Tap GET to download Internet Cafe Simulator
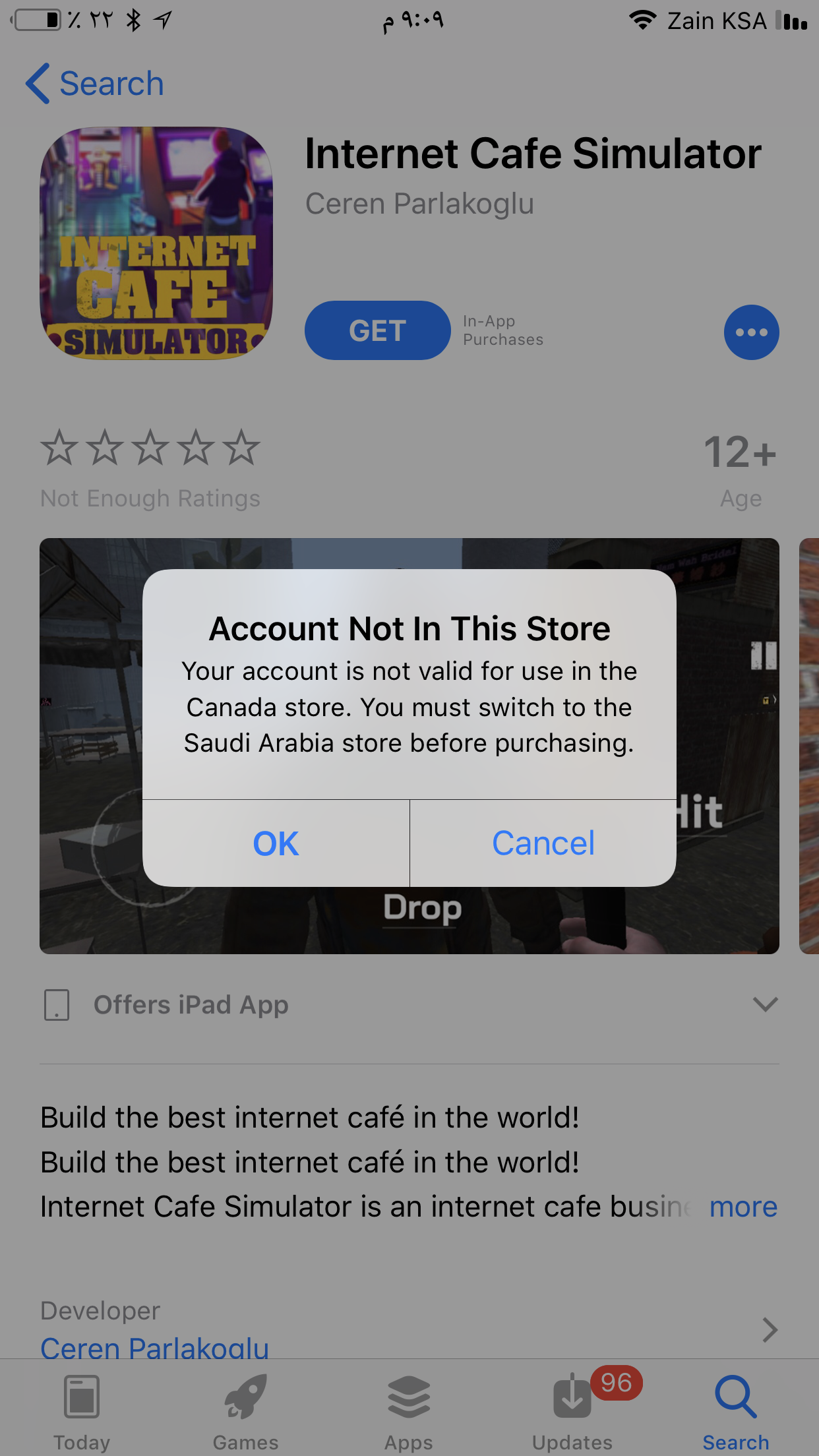 click(377, 330)
